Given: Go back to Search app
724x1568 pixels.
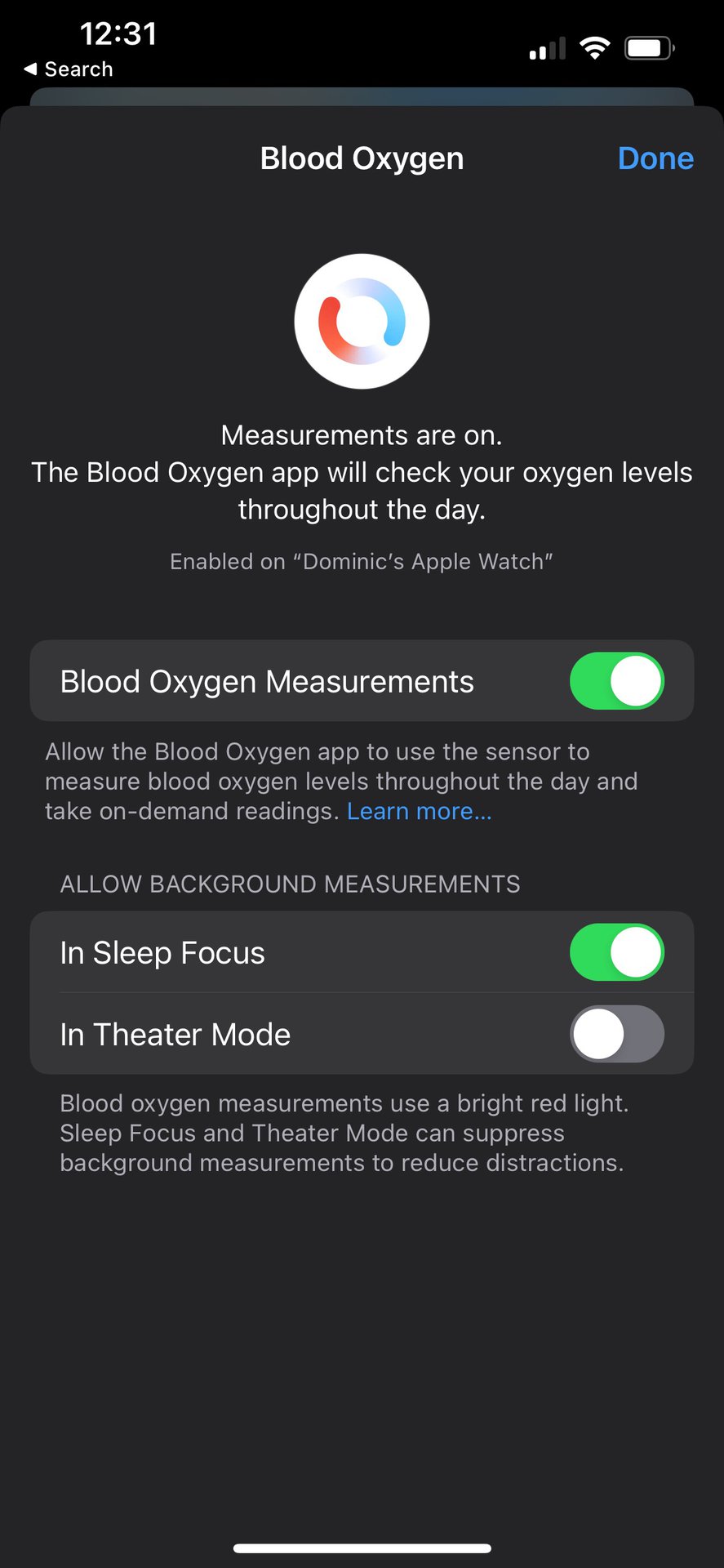Looking at the screenshot, I should point(69,69).
